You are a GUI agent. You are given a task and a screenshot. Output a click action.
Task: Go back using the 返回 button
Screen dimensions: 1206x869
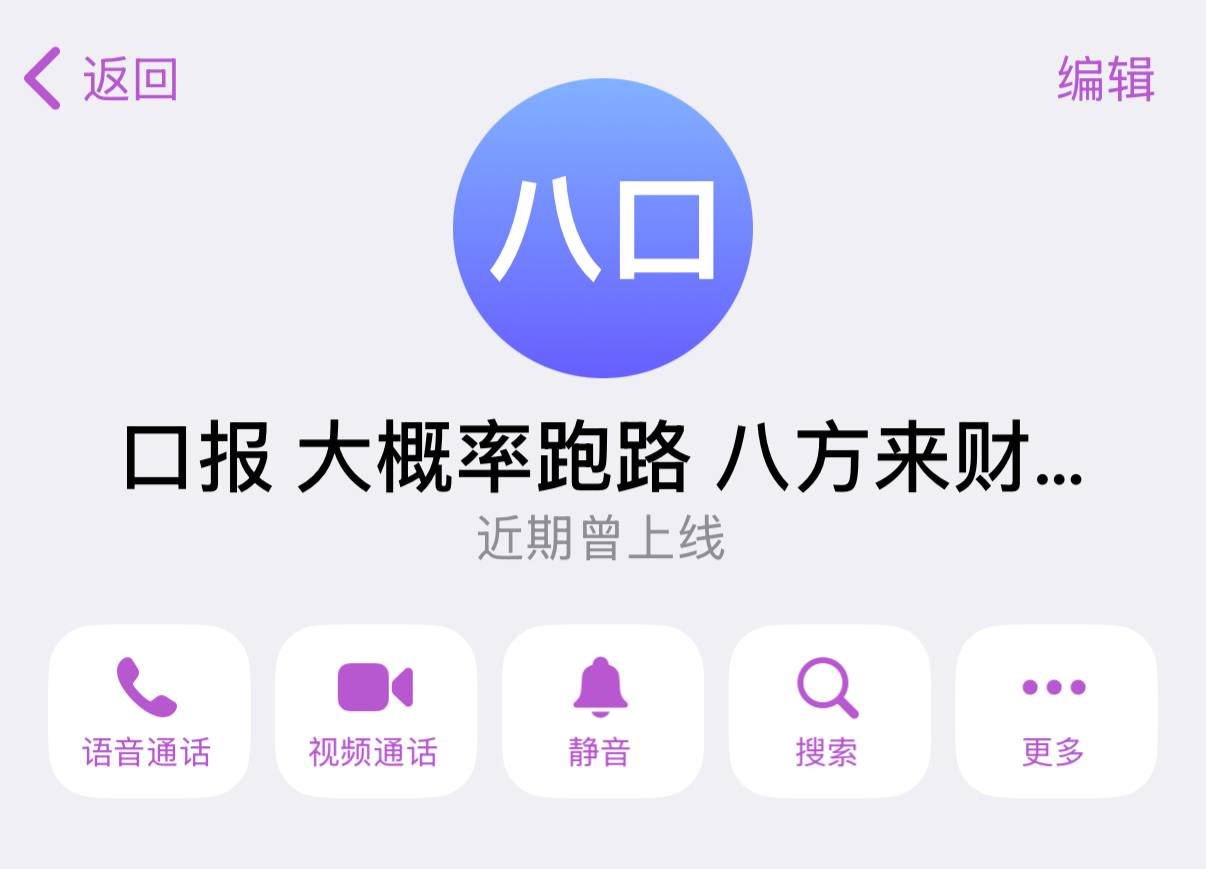click(100, 79)
